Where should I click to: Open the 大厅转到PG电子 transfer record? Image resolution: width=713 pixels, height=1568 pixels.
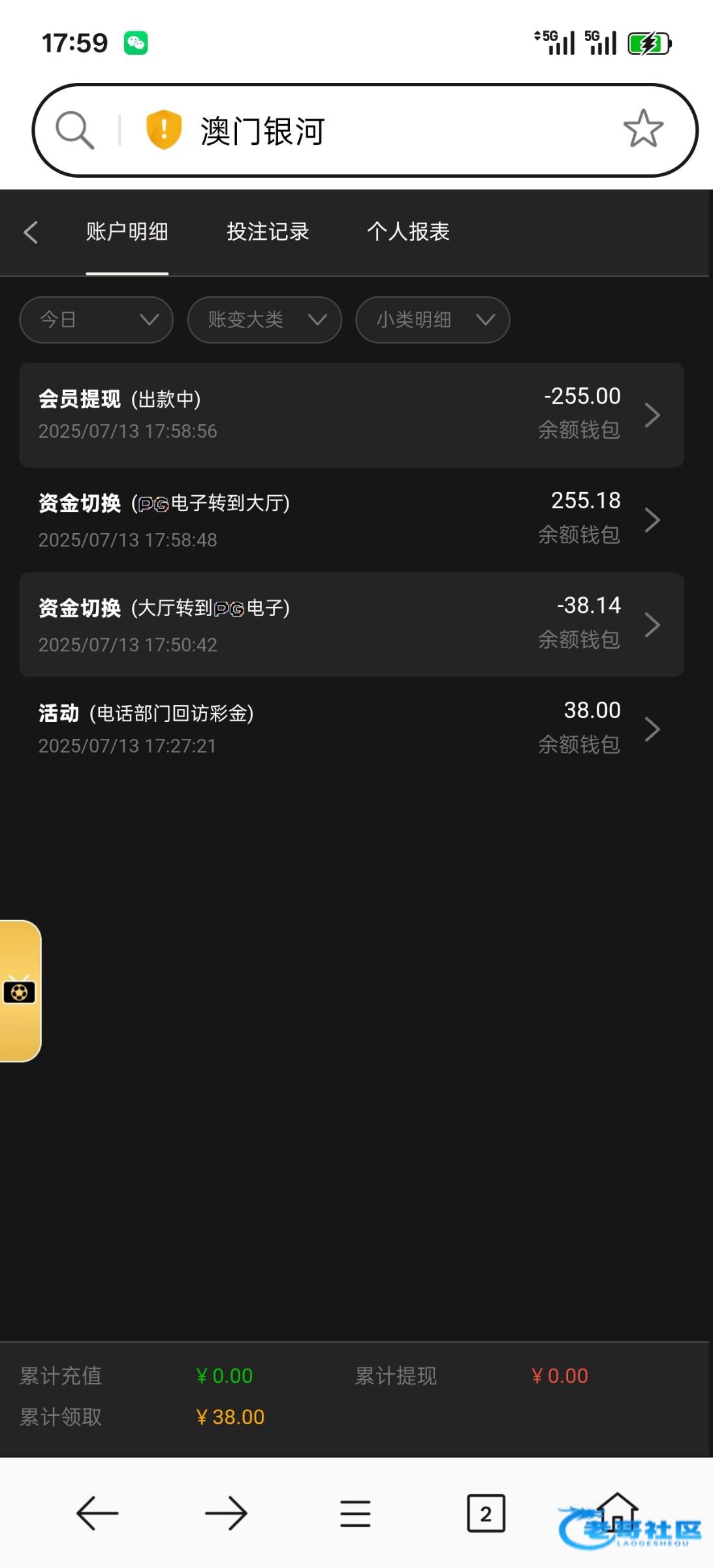pos(351,625)
